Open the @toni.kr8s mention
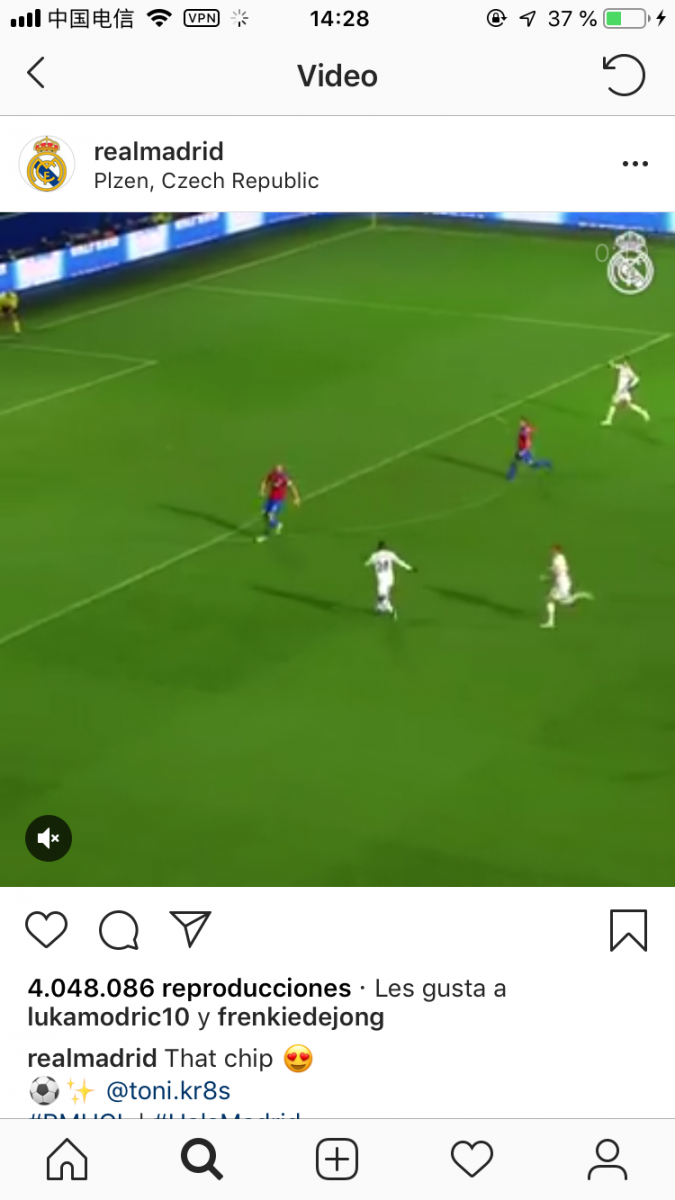 pyautogui.click(x=168, y=1090)
